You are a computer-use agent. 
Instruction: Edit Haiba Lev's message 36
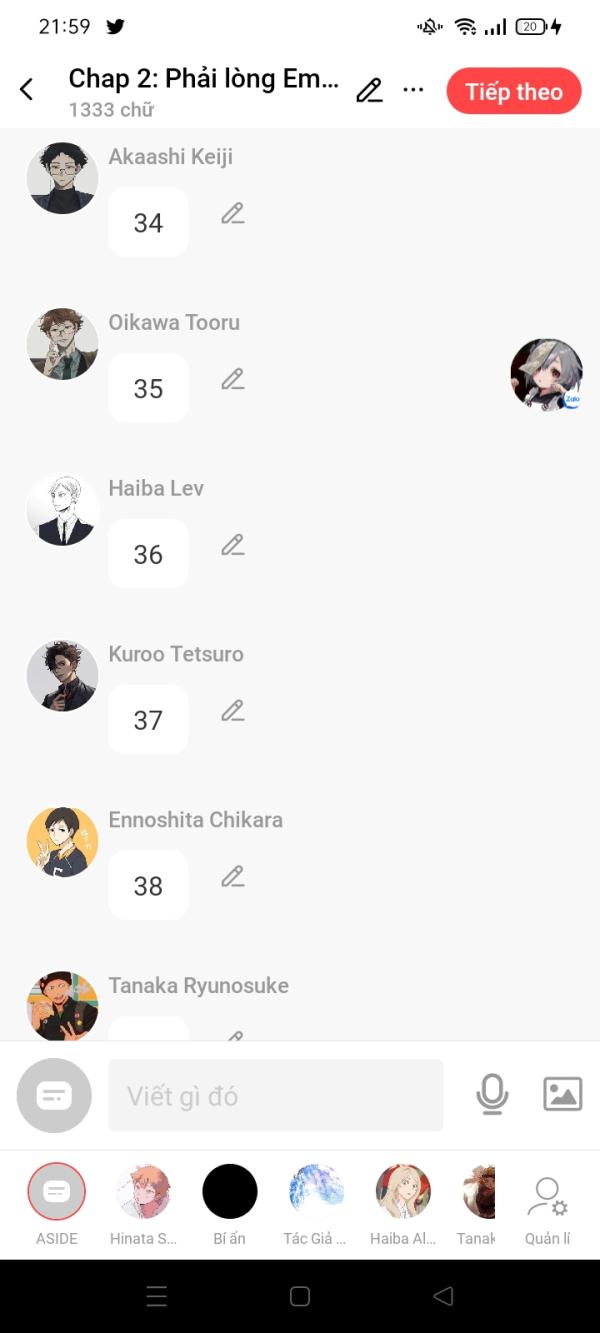click(x=233, y=545)
